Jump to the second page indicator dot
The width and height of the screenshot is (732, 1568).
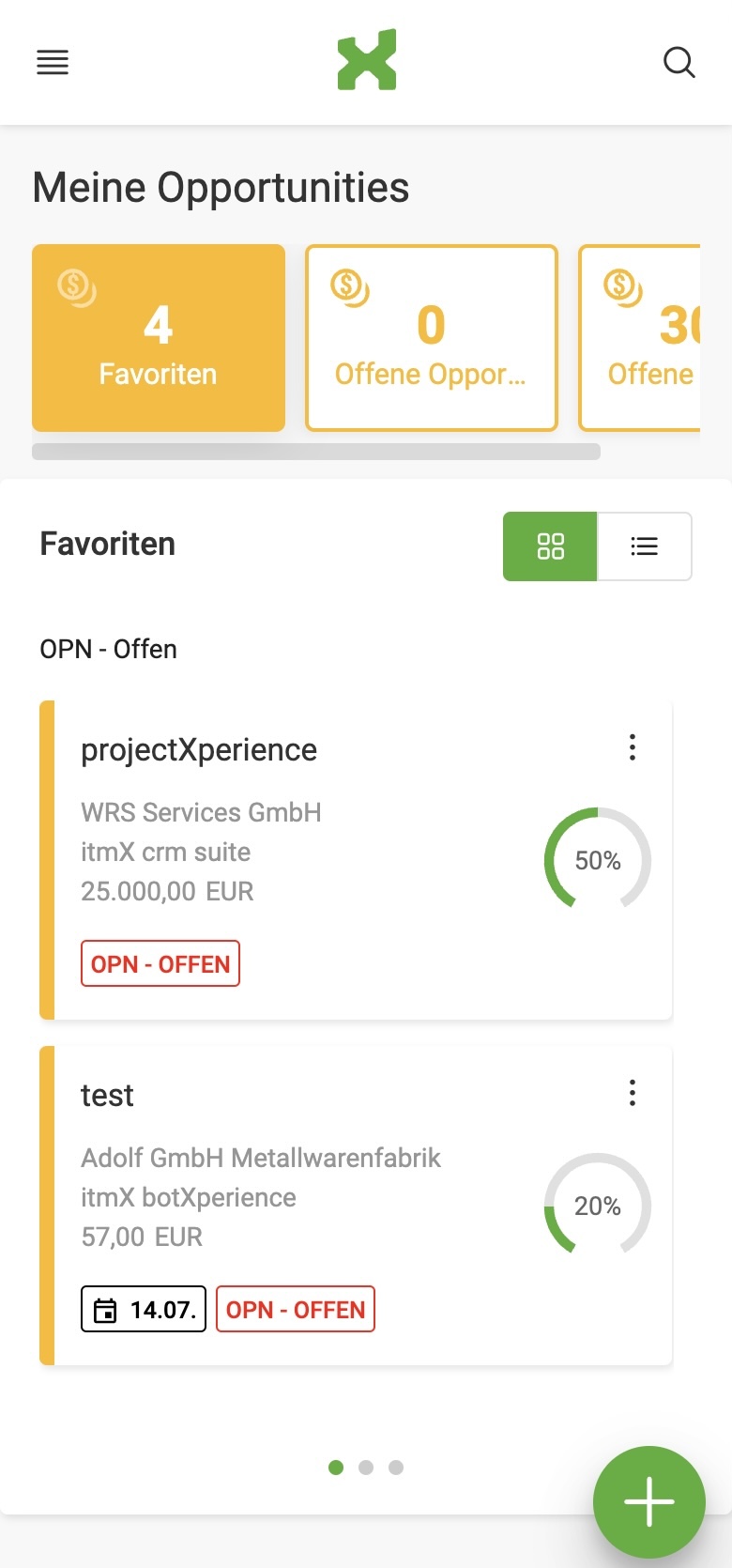click(x=366, y=1468)
